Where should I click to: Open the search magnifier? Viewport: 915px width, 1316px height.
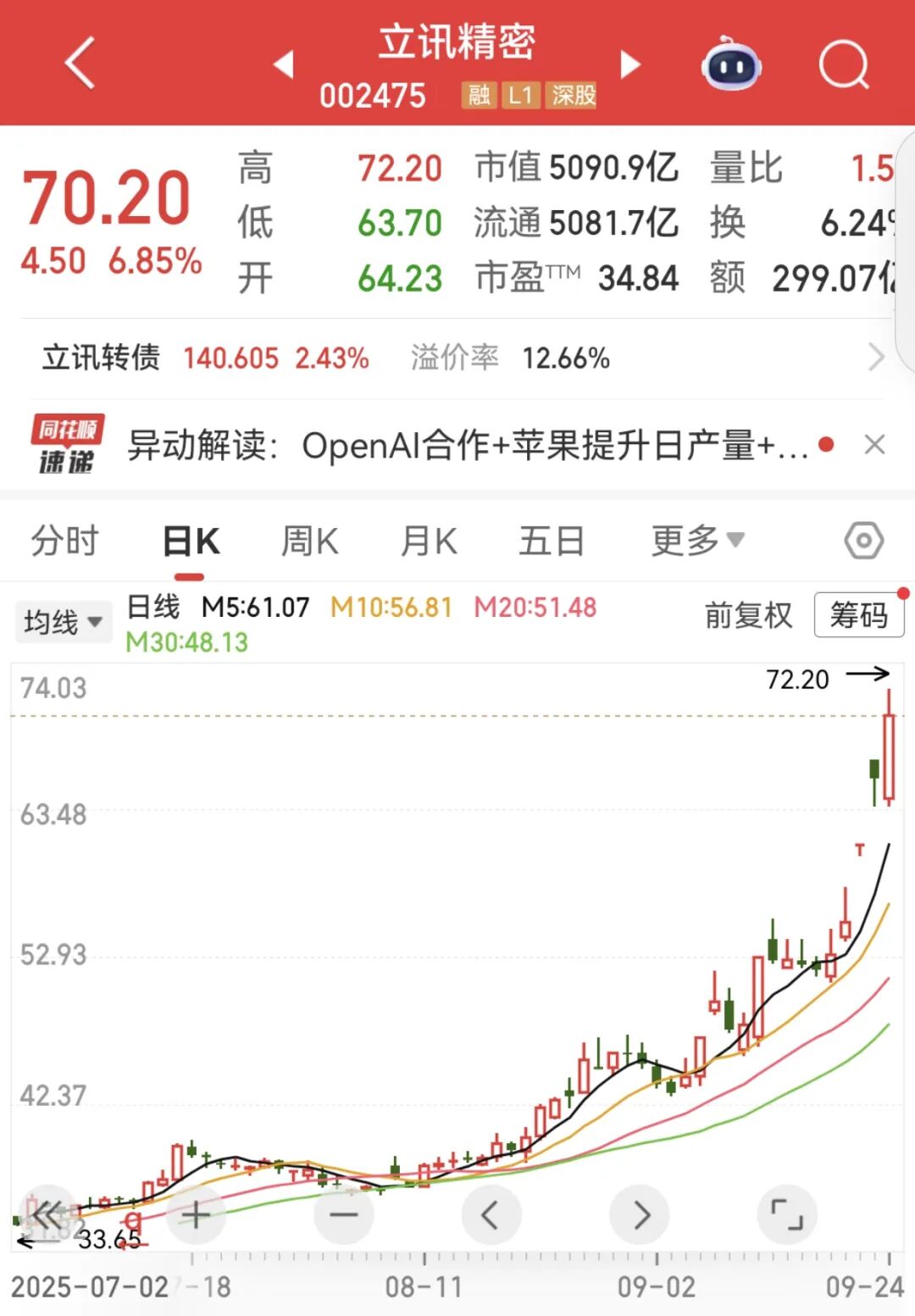(x=844, y=64)
